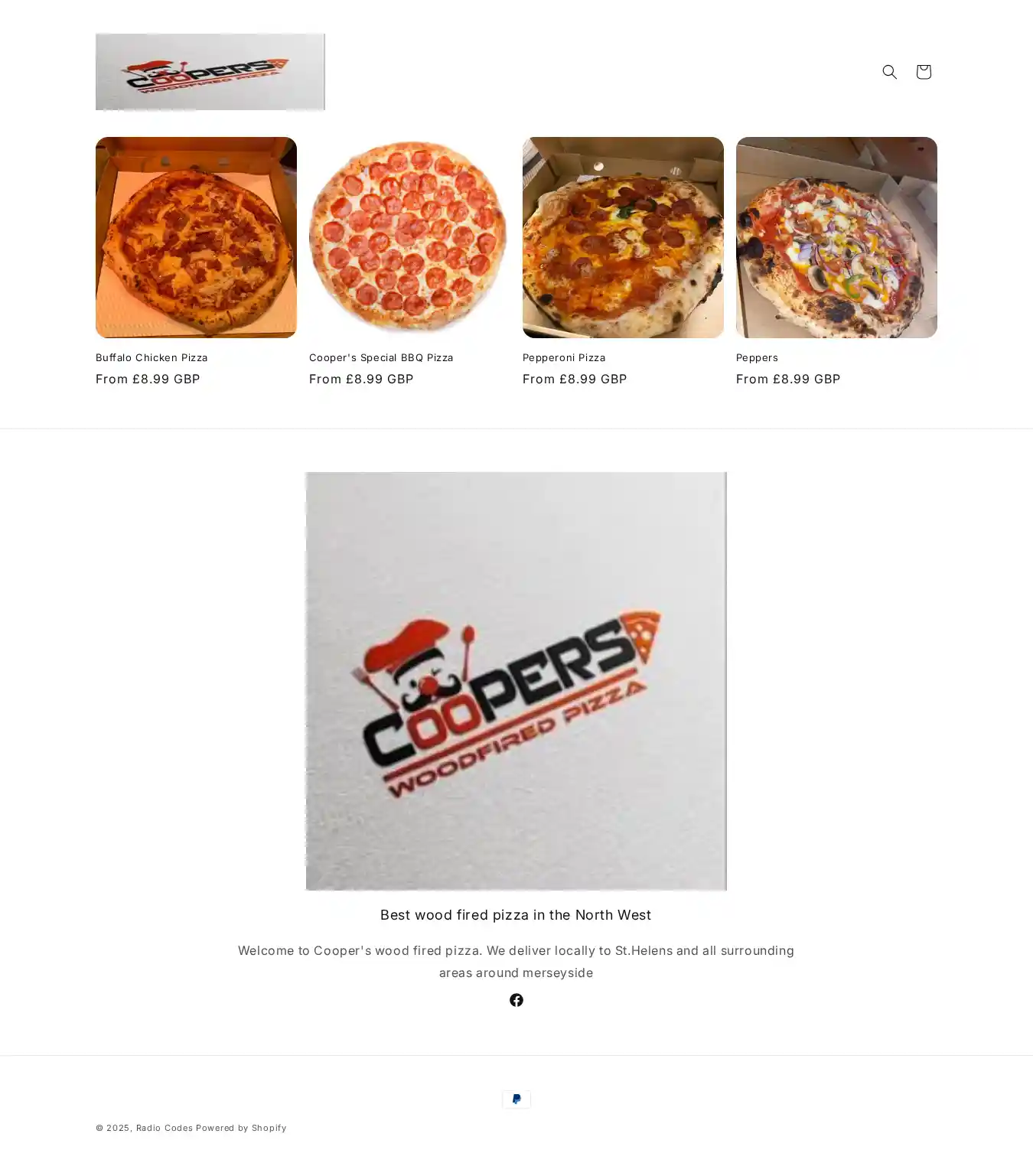Open the shopping cart

924,72
